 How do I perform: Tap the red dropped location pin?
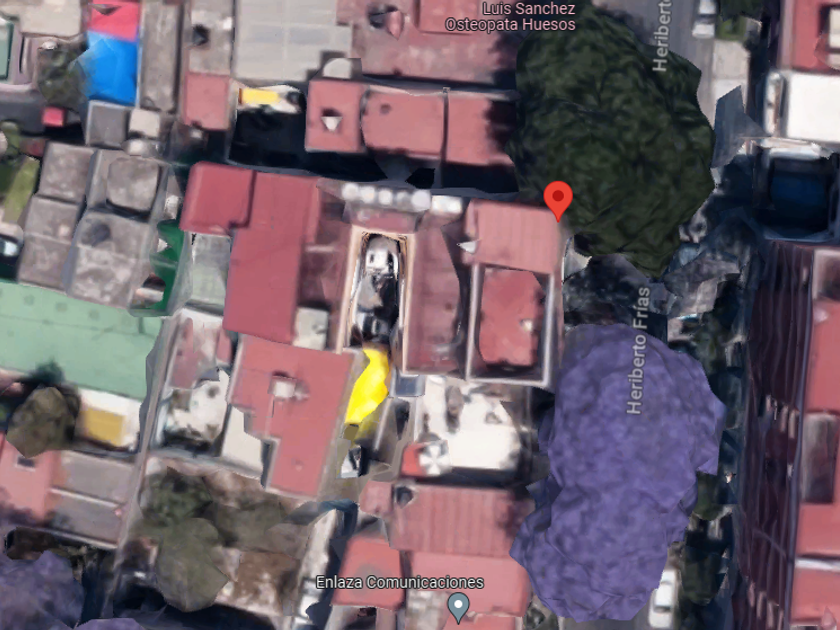coord(558,201)
